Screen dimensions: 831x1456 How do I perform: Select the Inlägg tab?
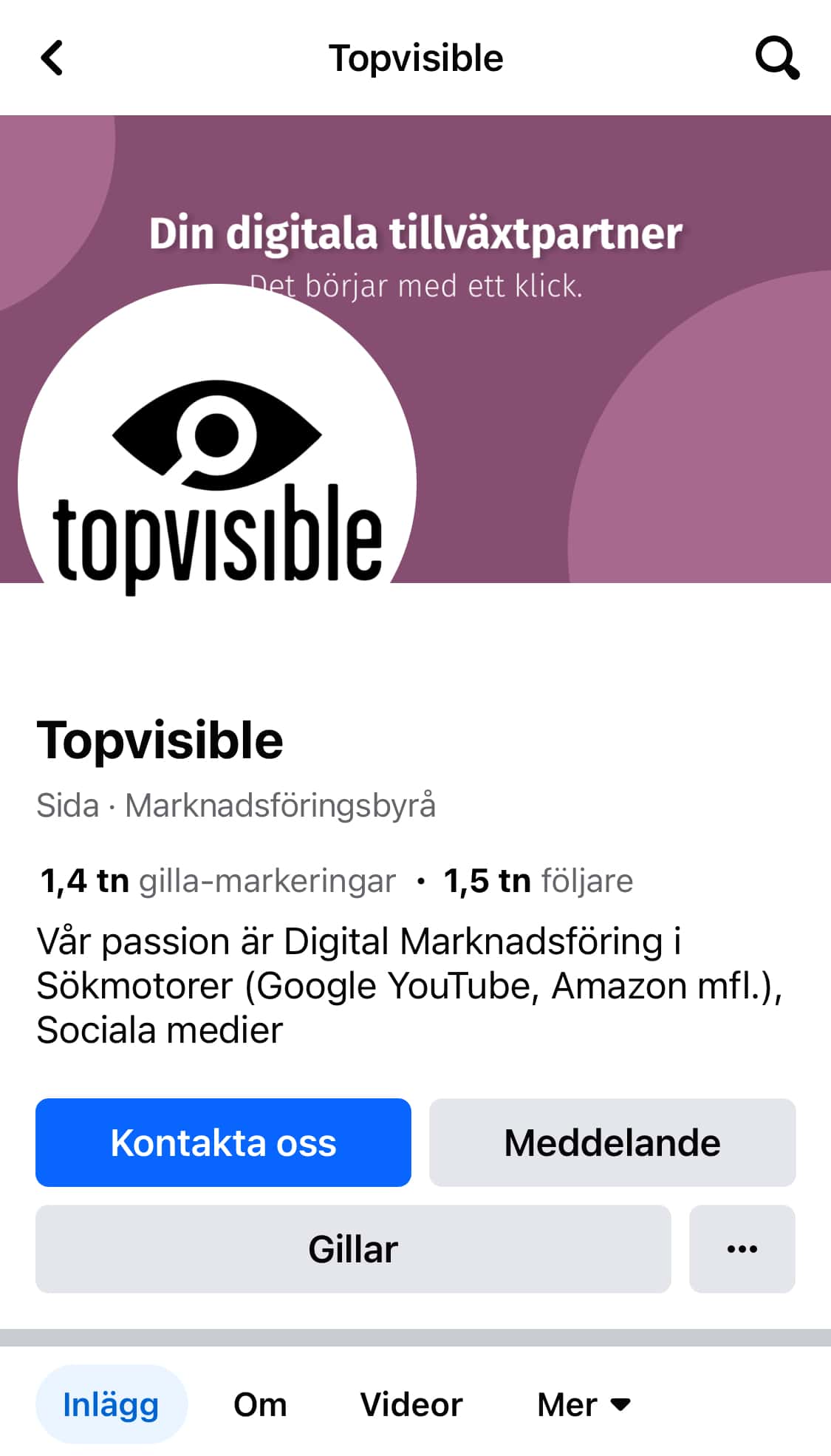[111, 1404]
